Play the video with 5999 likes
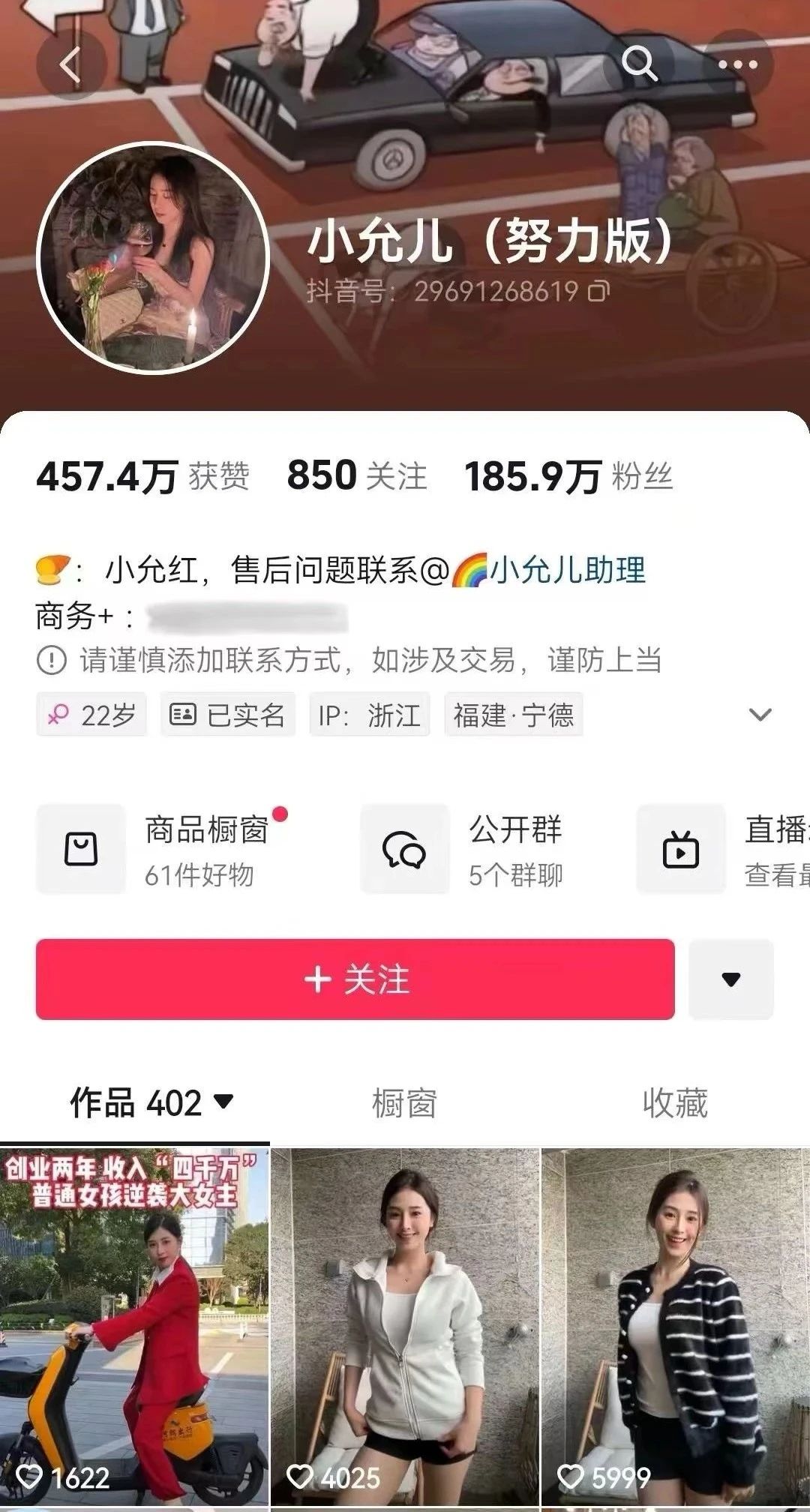This screenshot has width=810, height=1512. click(x=675, y=1327)
